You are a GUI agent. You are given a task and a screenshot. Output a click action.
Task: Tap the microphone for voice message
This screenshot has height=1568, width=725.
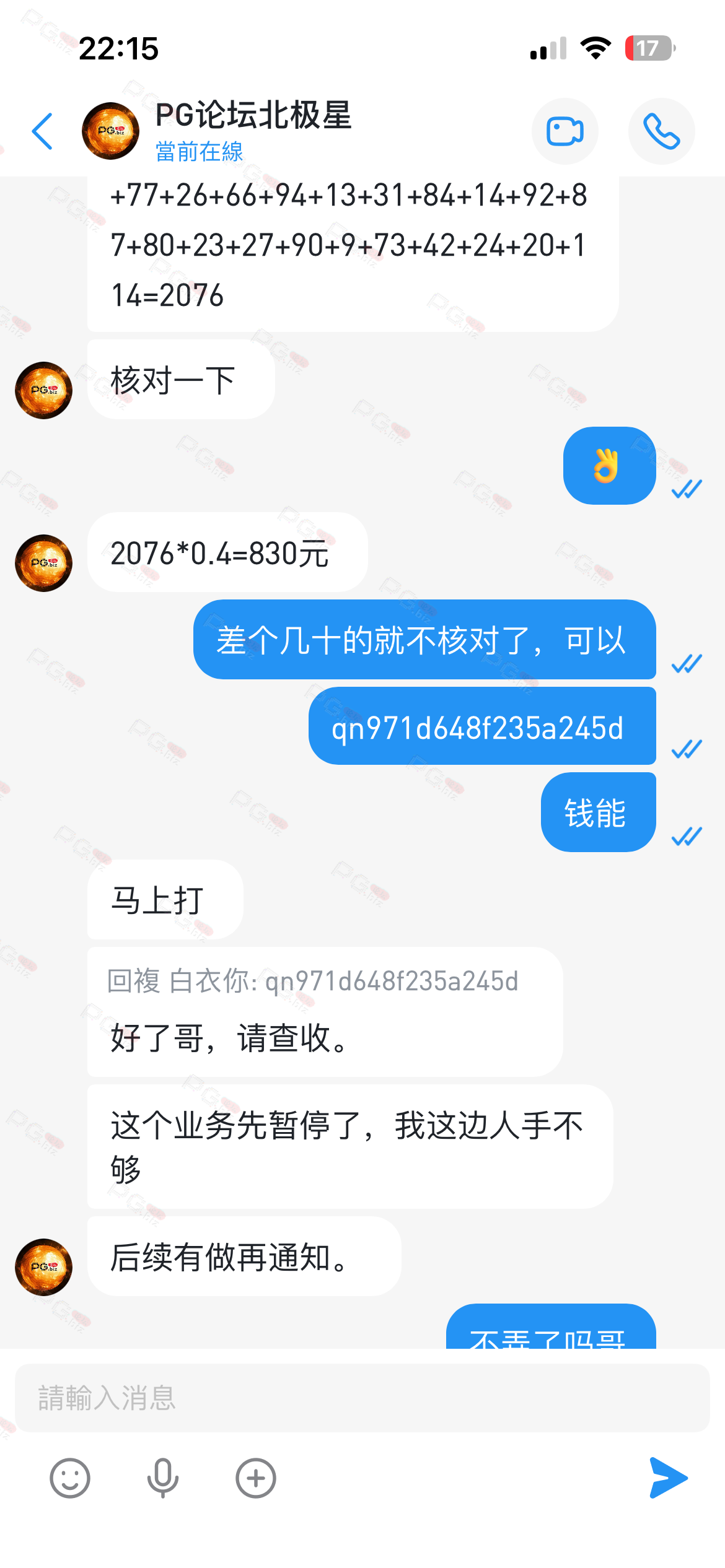point(162,1478)
